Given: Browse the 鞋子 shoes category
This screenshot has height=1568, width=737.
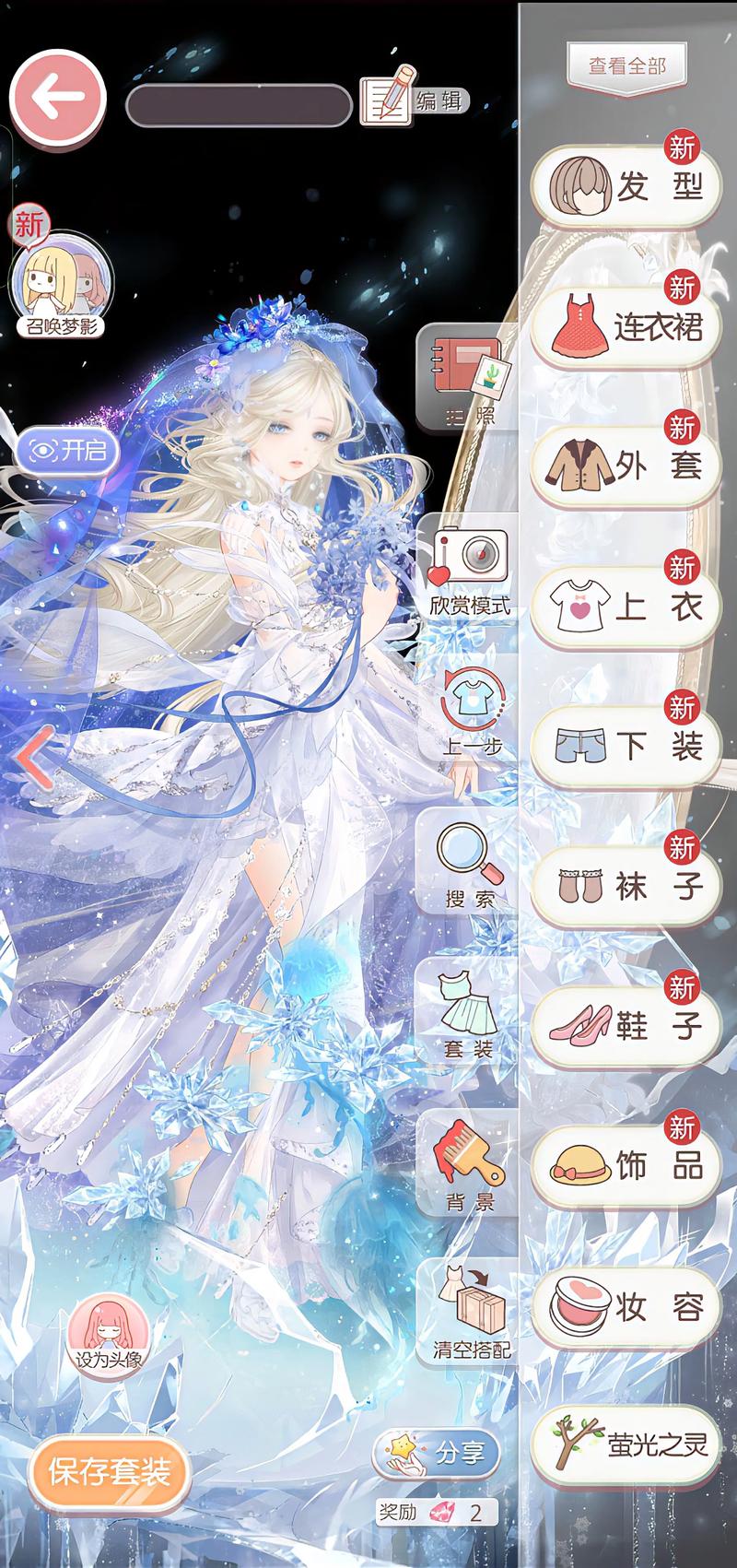Looking at the screenshot, I should tap(626, 1025).
